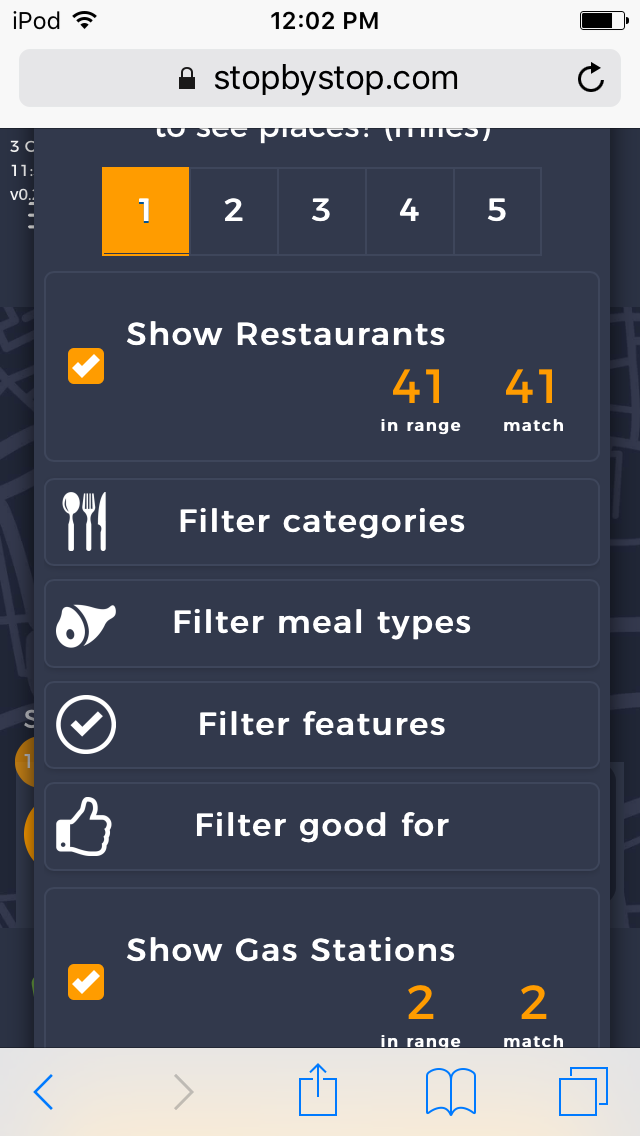
Task: Open Filter meal types
Action: click(x=321, y=623)
